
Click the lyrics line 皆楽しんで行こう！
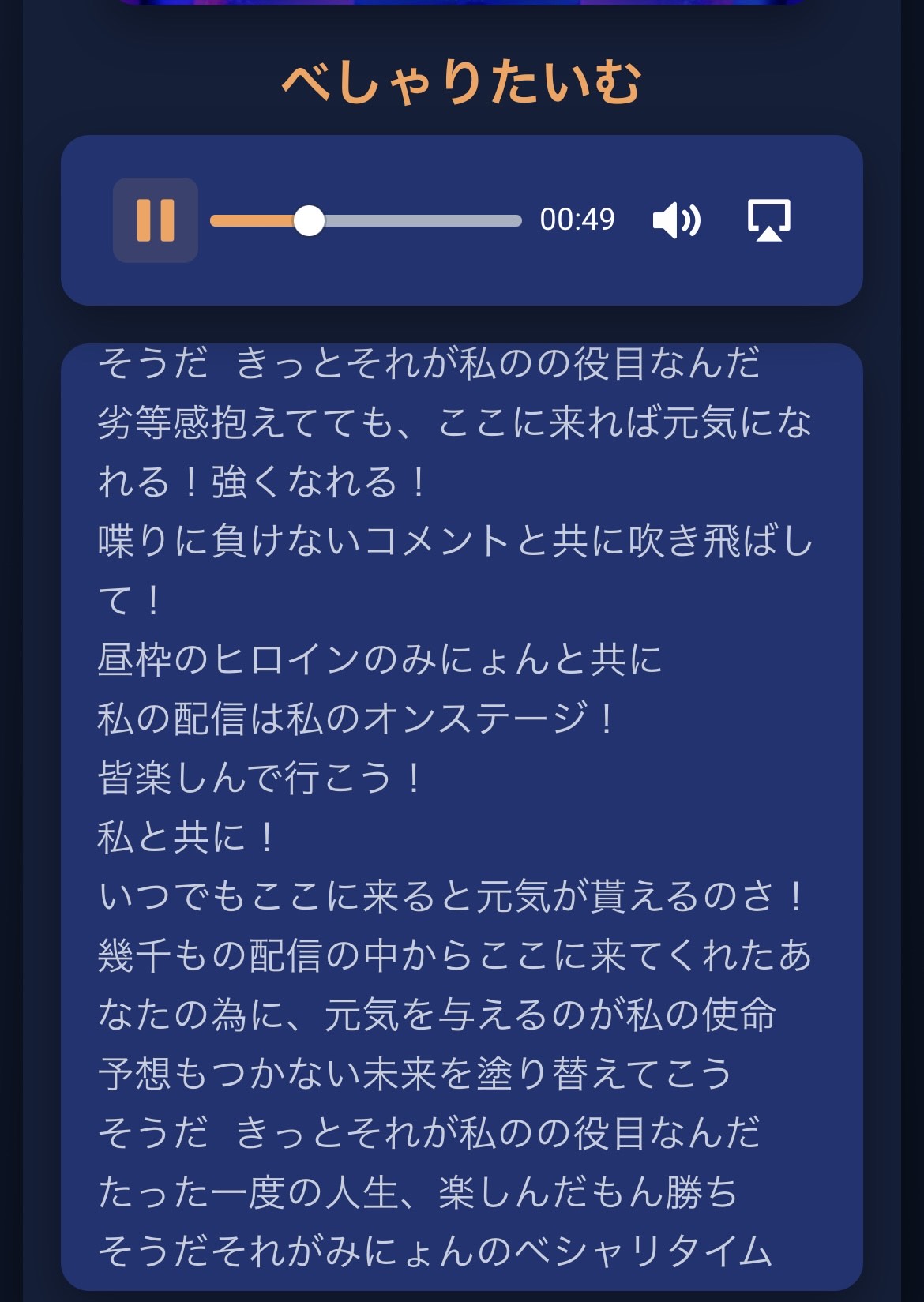261,776
